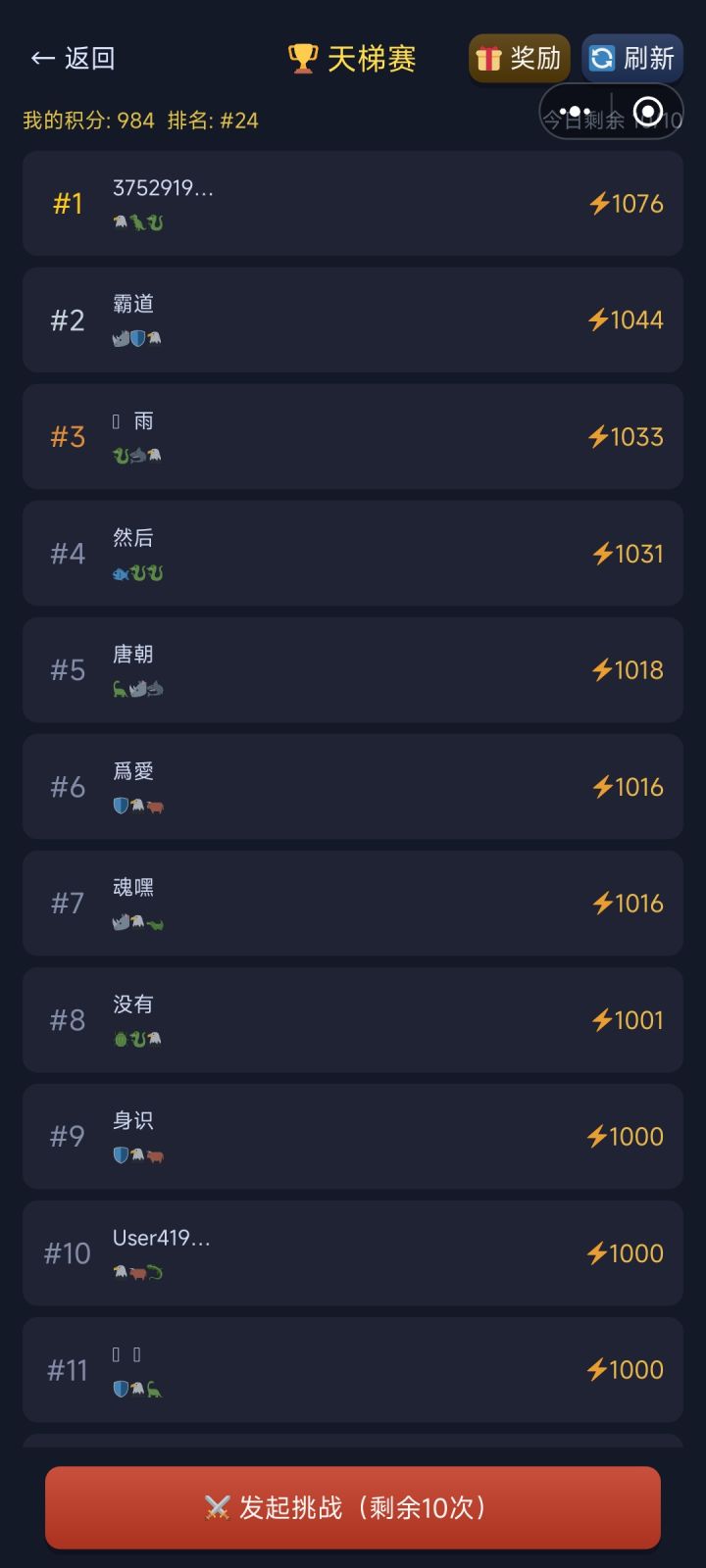Screen dimensions: 706x1568
Task: Click the 我的积分 984 score text
Action: (83, 121)
